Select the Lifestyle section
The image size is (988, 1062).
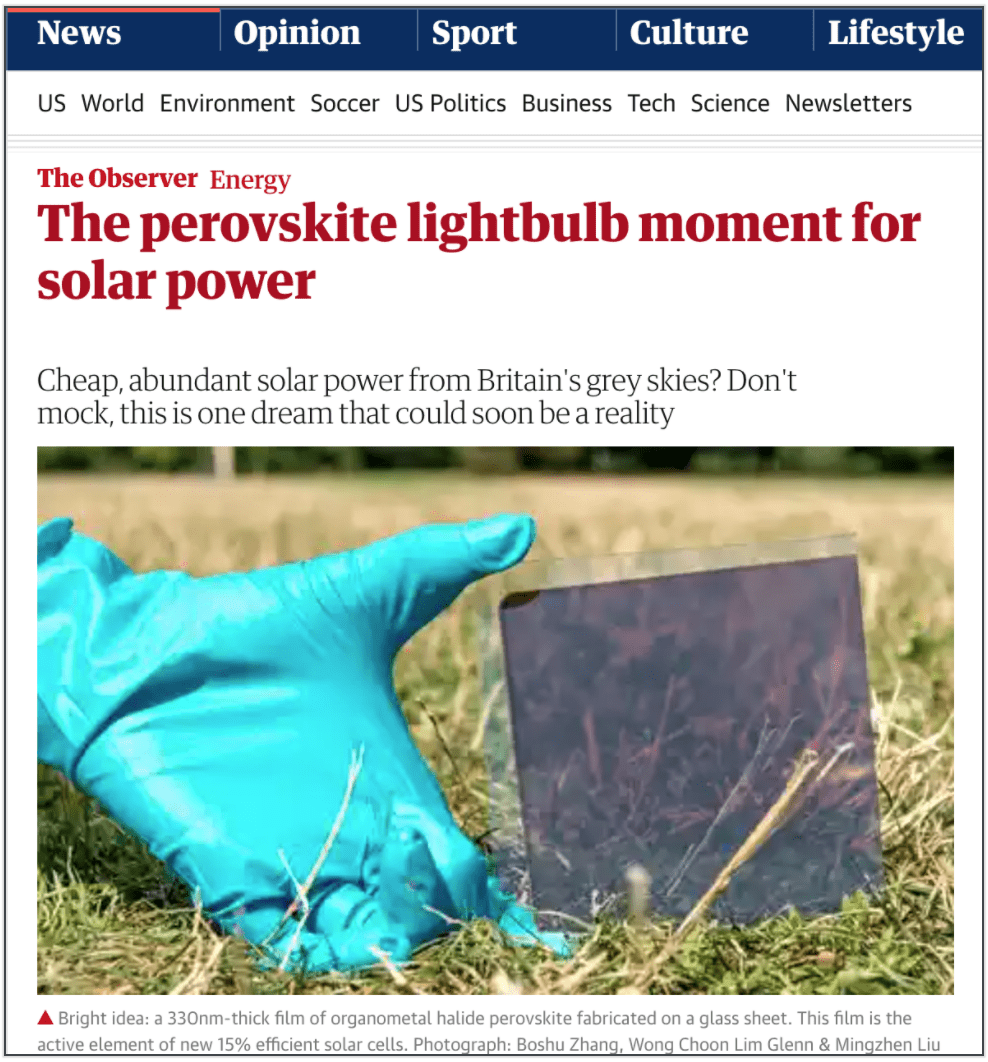tap(895, 34)
